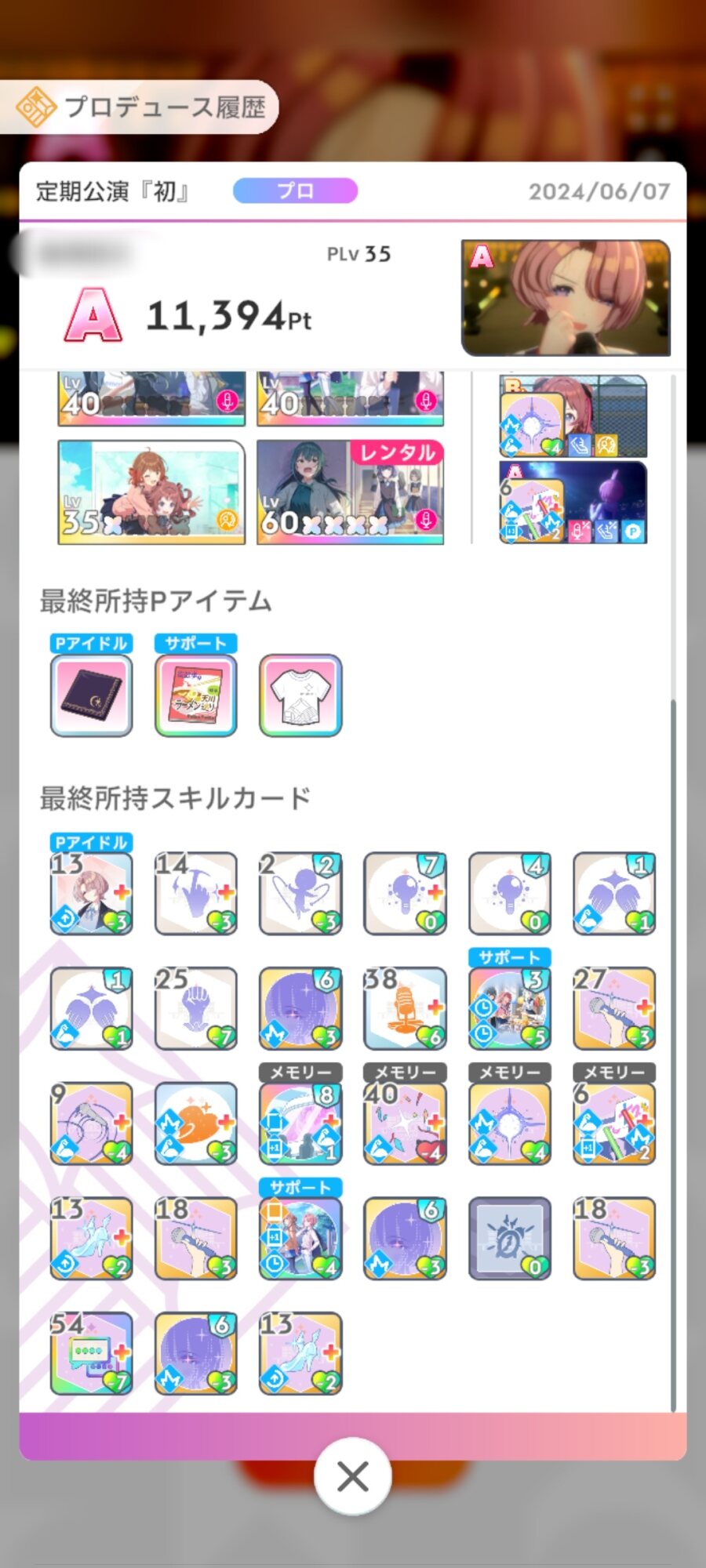The width and height of the screenshot is (706, 1568).
Task: View the Lv 35 support card
Action: tap(151, 492)
